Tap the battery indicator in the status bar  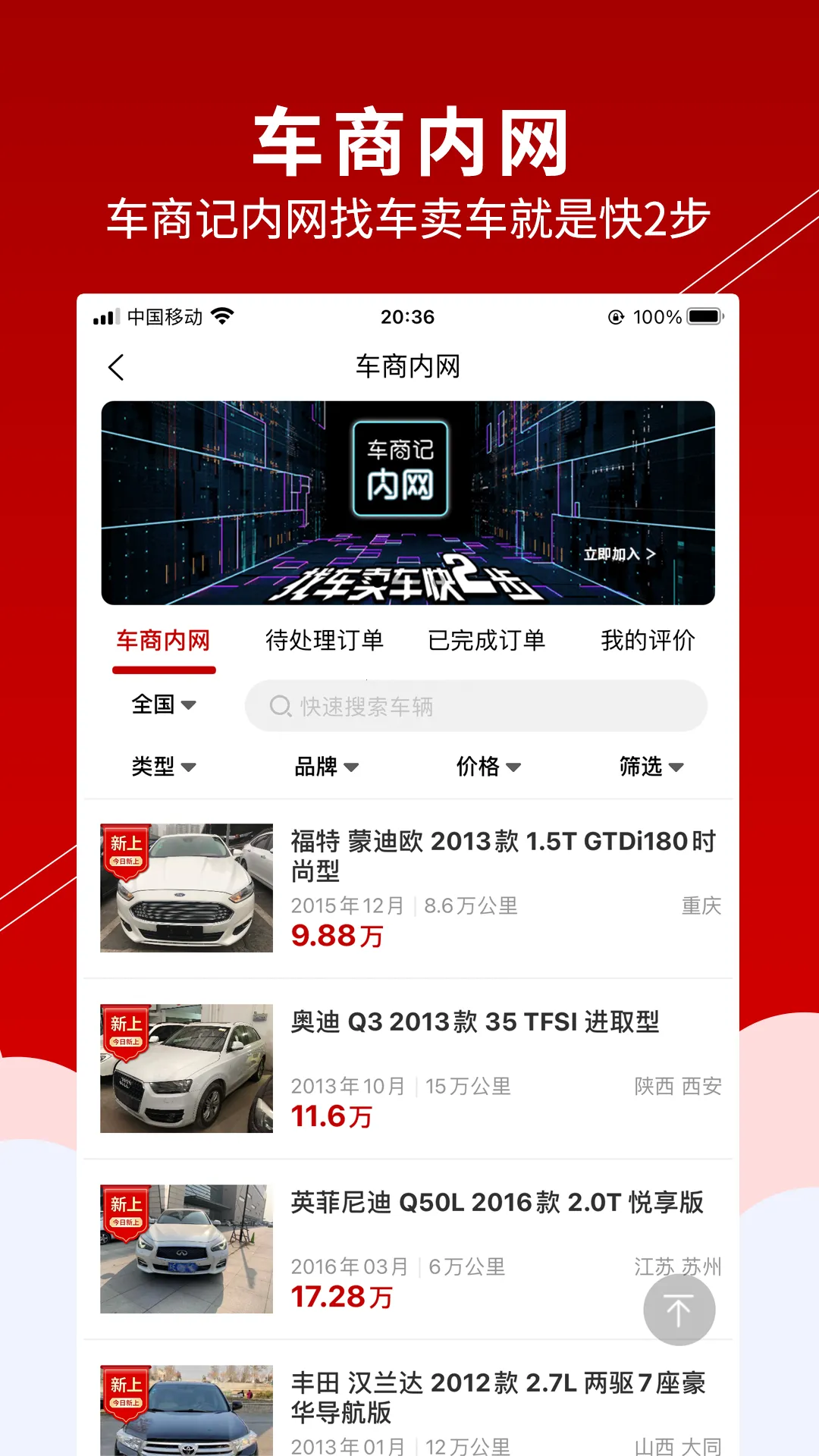[x=705, y=316]
